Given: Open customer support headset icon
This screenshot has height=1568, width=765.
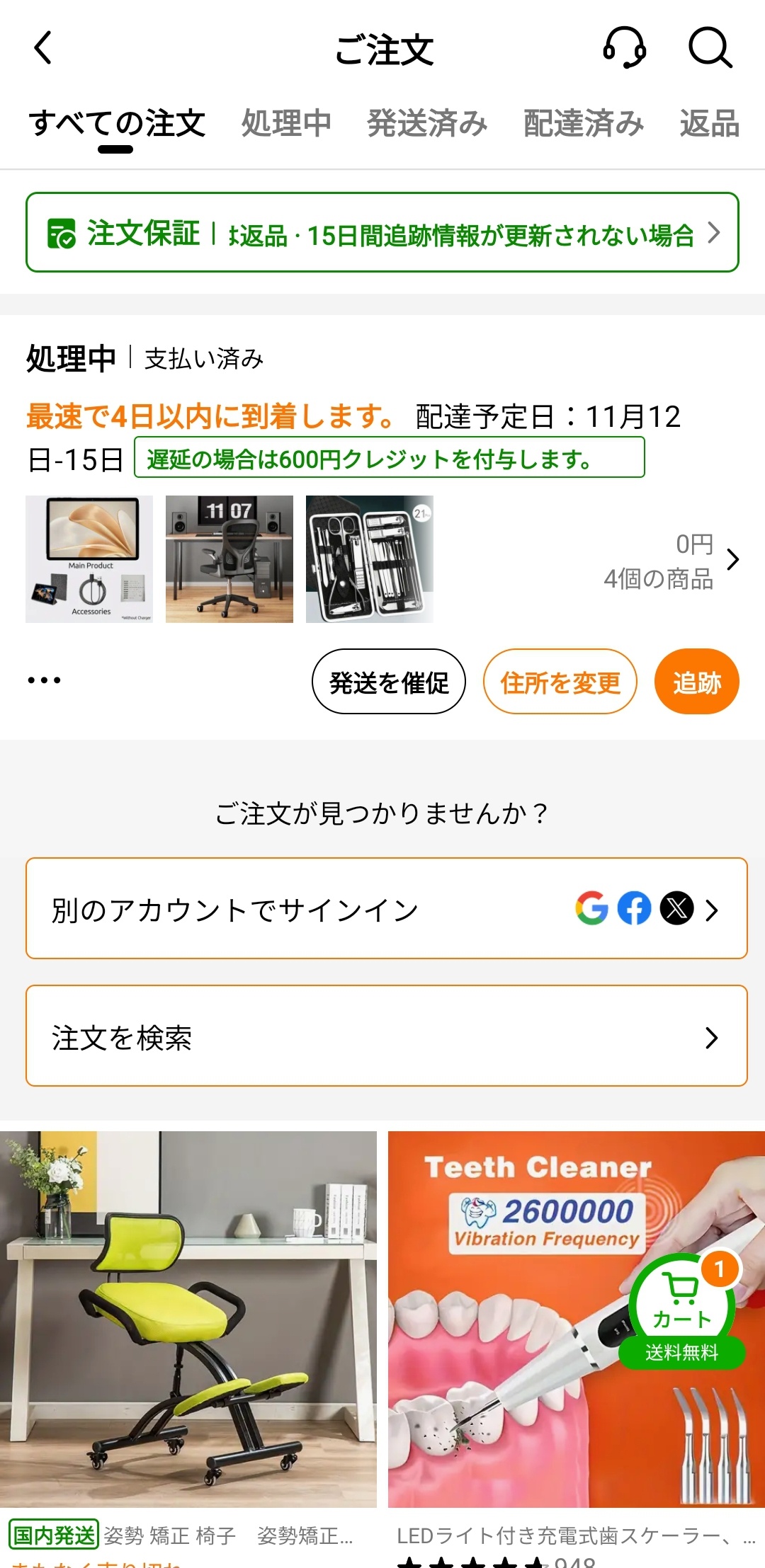Looking at the screenshot, I should click(x=624, y=48).
